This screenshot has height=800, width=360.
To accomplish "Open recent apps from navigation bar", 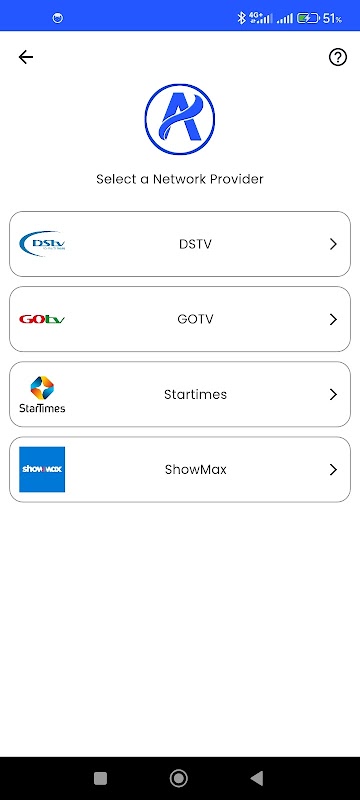I will point(100,778).
